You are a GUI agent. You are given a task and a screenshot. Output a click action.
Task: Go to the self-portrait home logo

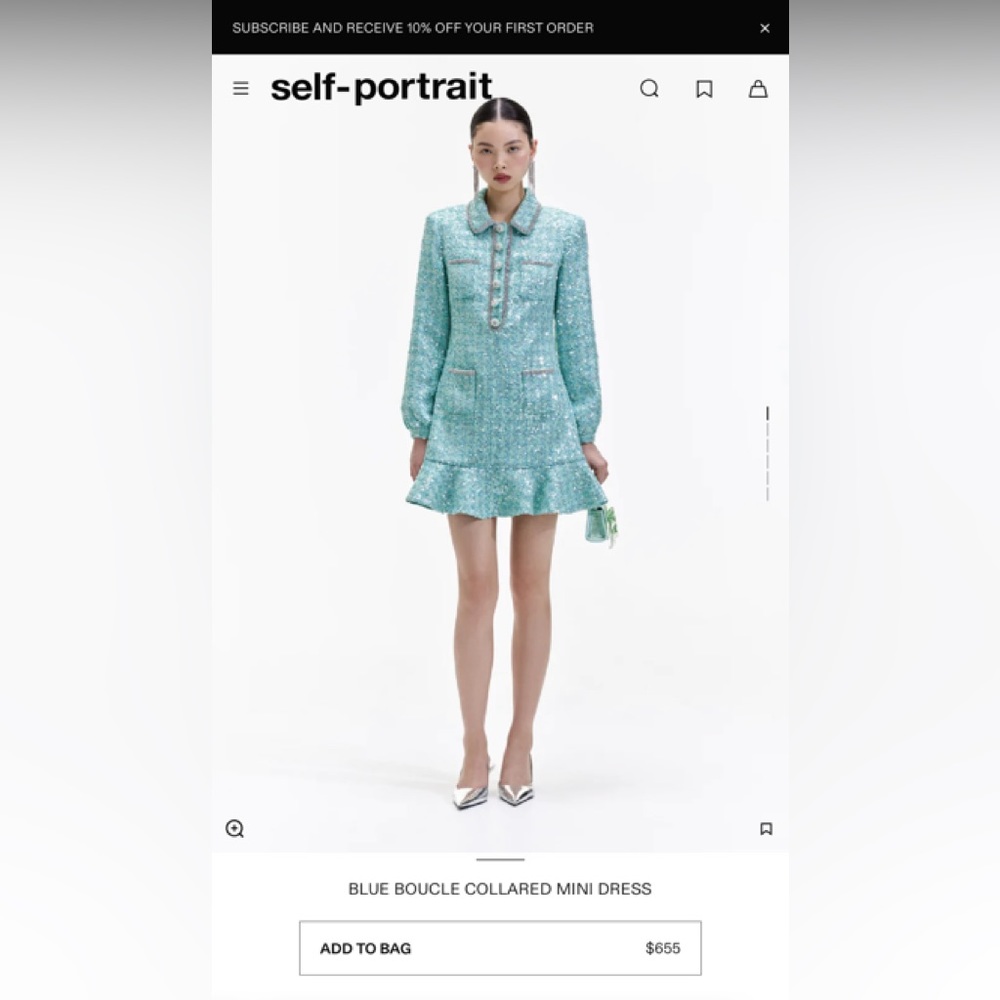pos(381,87)
